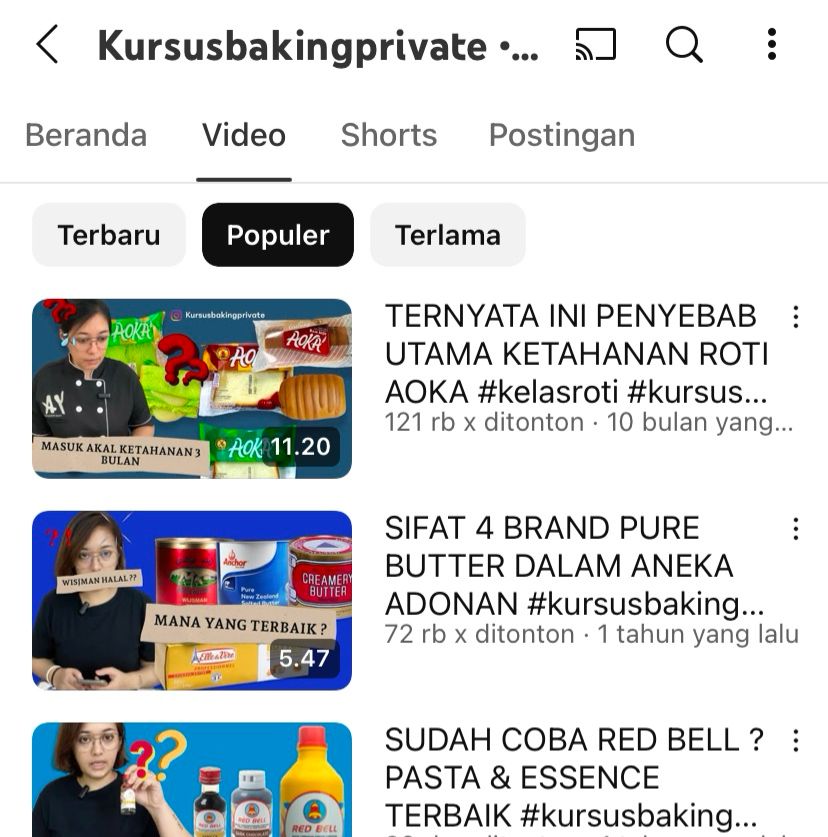Select the Video tab
The height and width of the screenshot is (837, 828).
point(244,135)
